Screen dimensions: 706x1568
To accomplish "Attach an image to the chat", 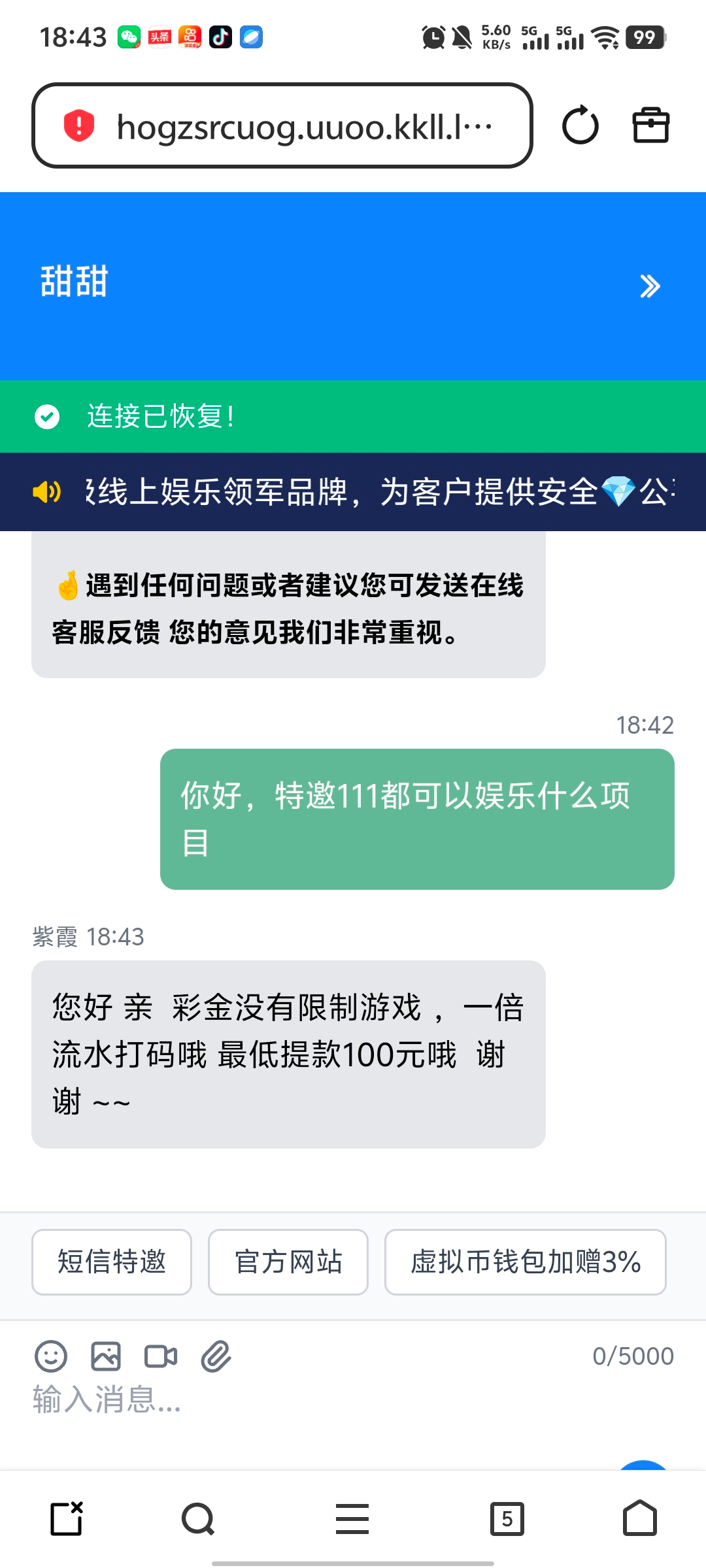I will pos(106,1357).
